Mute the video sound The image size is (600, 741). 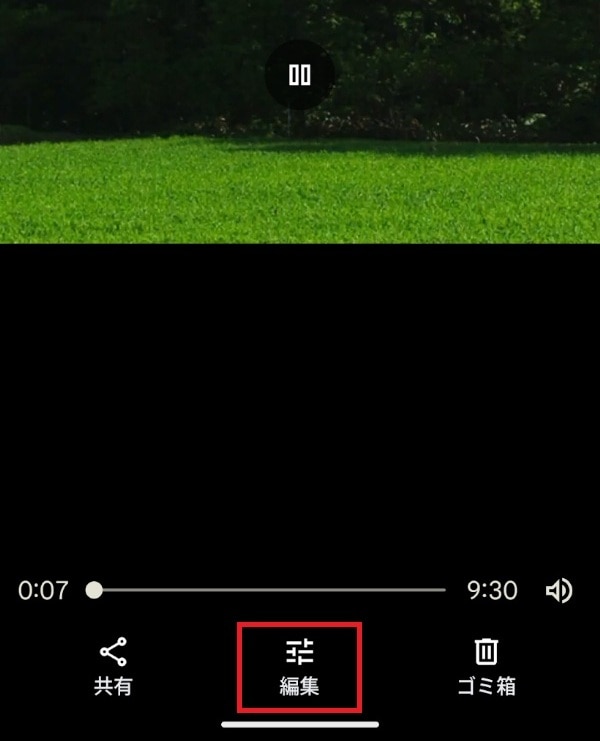(x=558, y=591)
